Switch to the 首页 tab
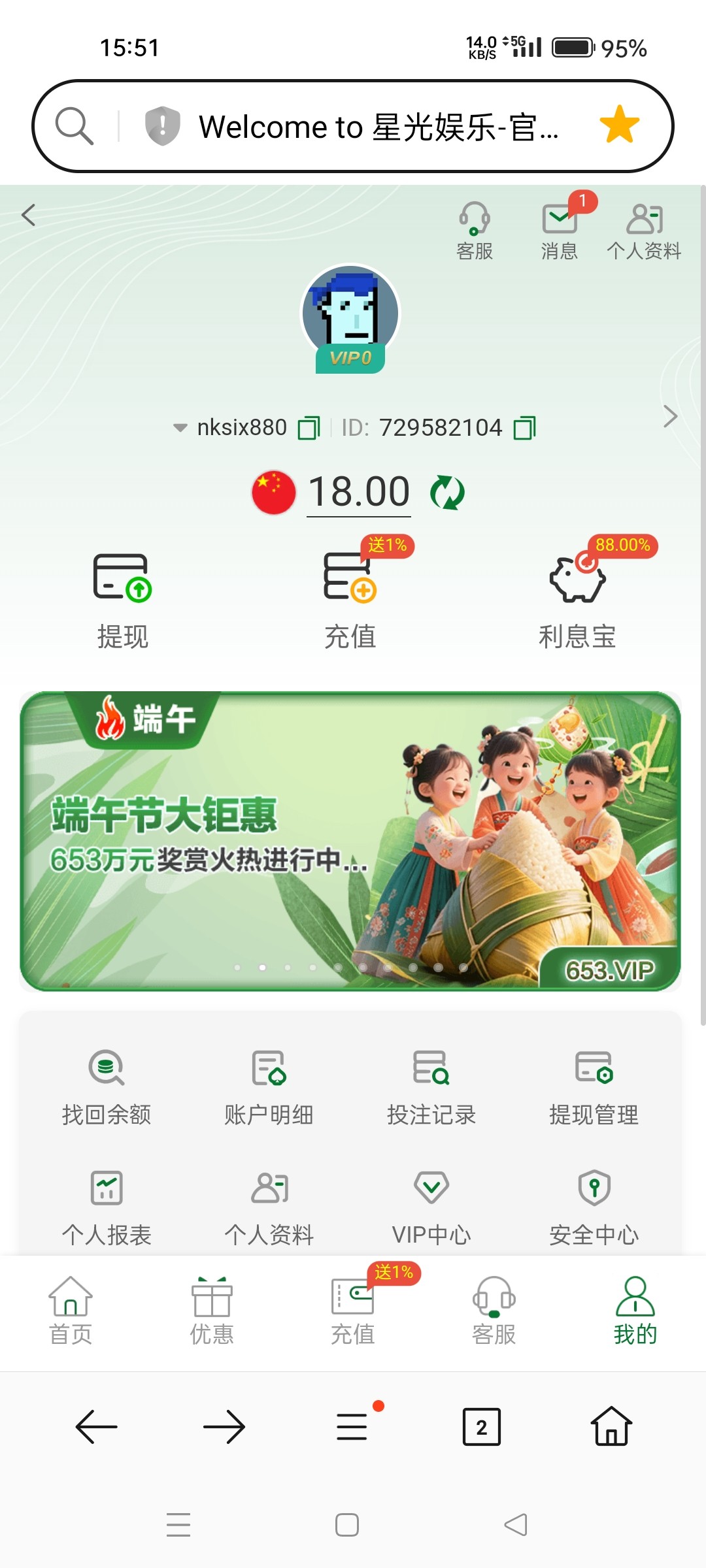This screenshot has width=706, height=1568. [x=71, y=1311]
